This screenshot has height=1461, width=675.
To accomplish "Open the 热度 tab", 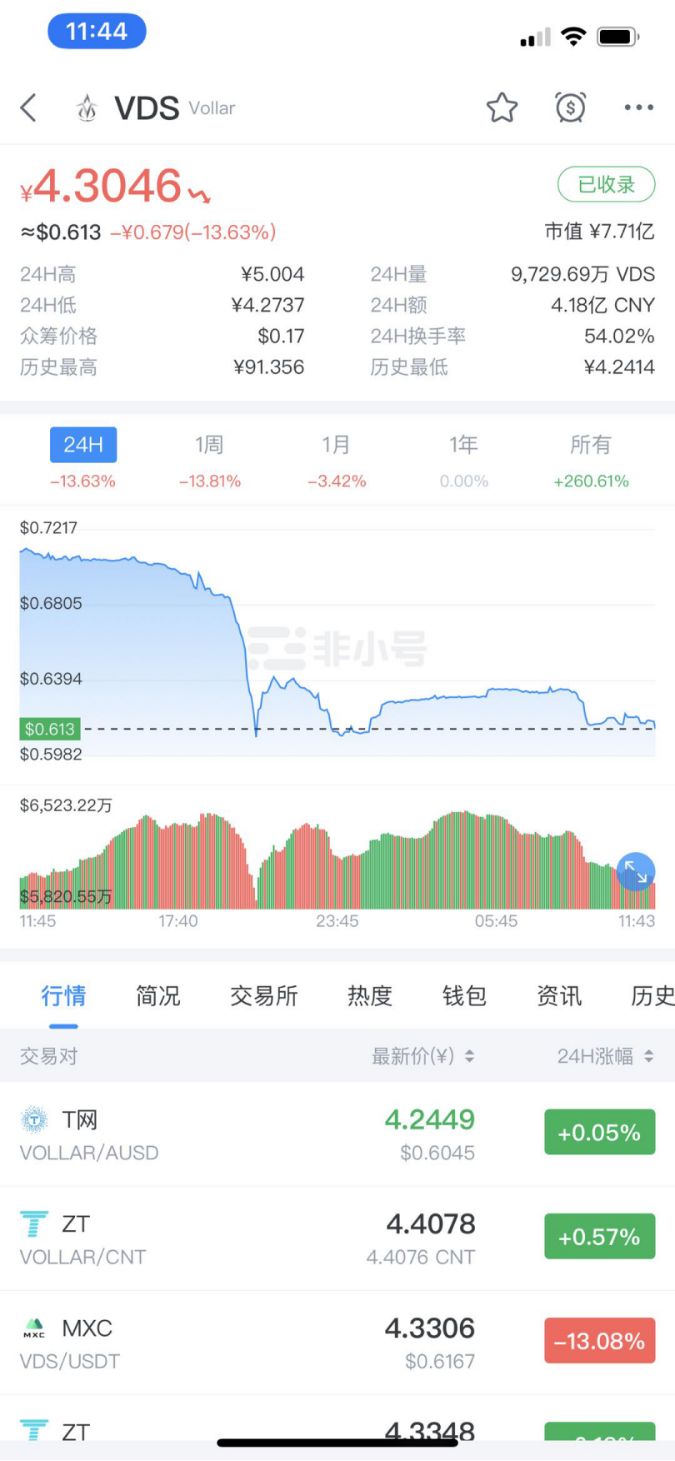I will [370, 996].
